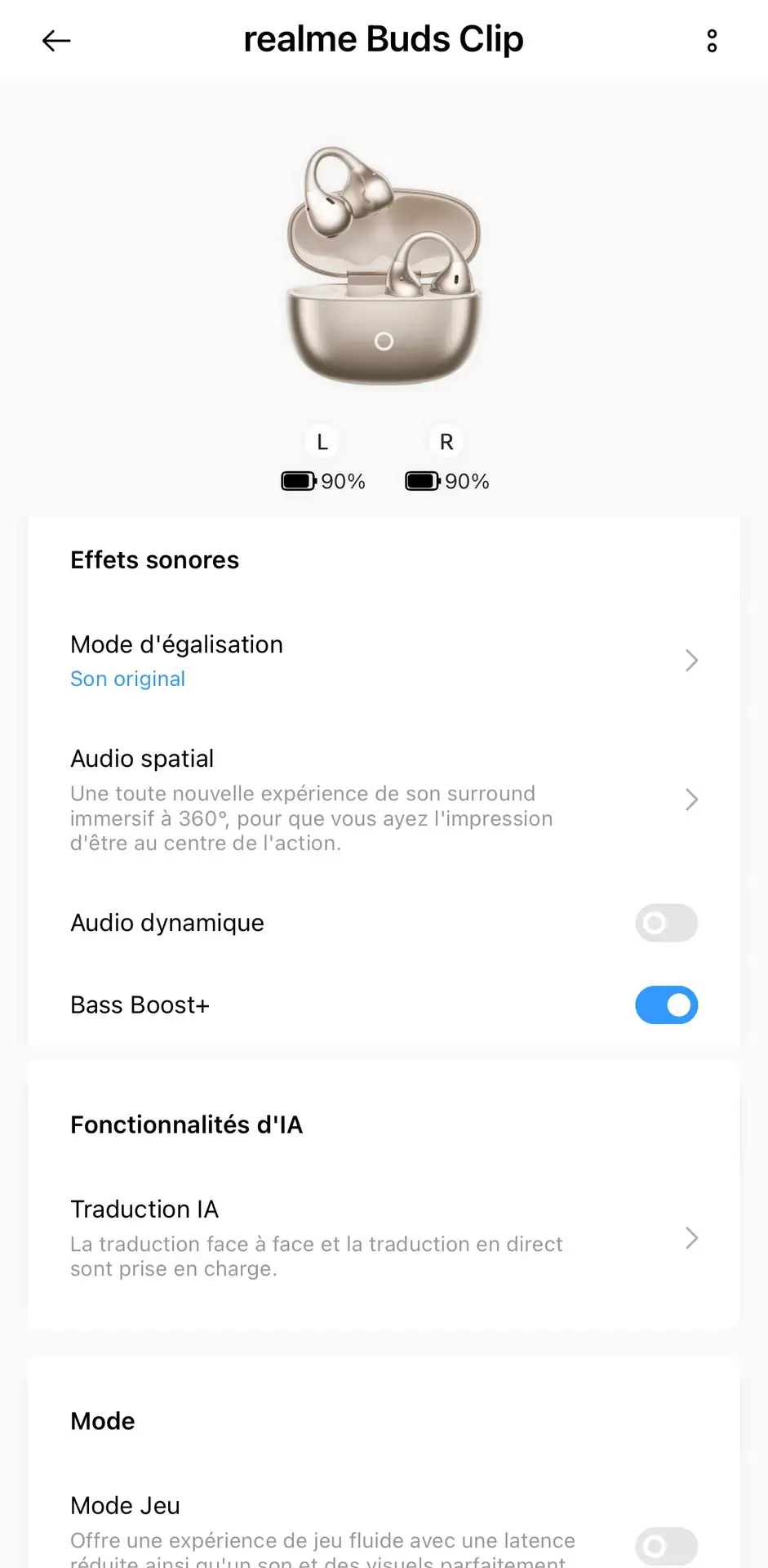
Task: Tap the earbuds case image
Action: [384, 269]
